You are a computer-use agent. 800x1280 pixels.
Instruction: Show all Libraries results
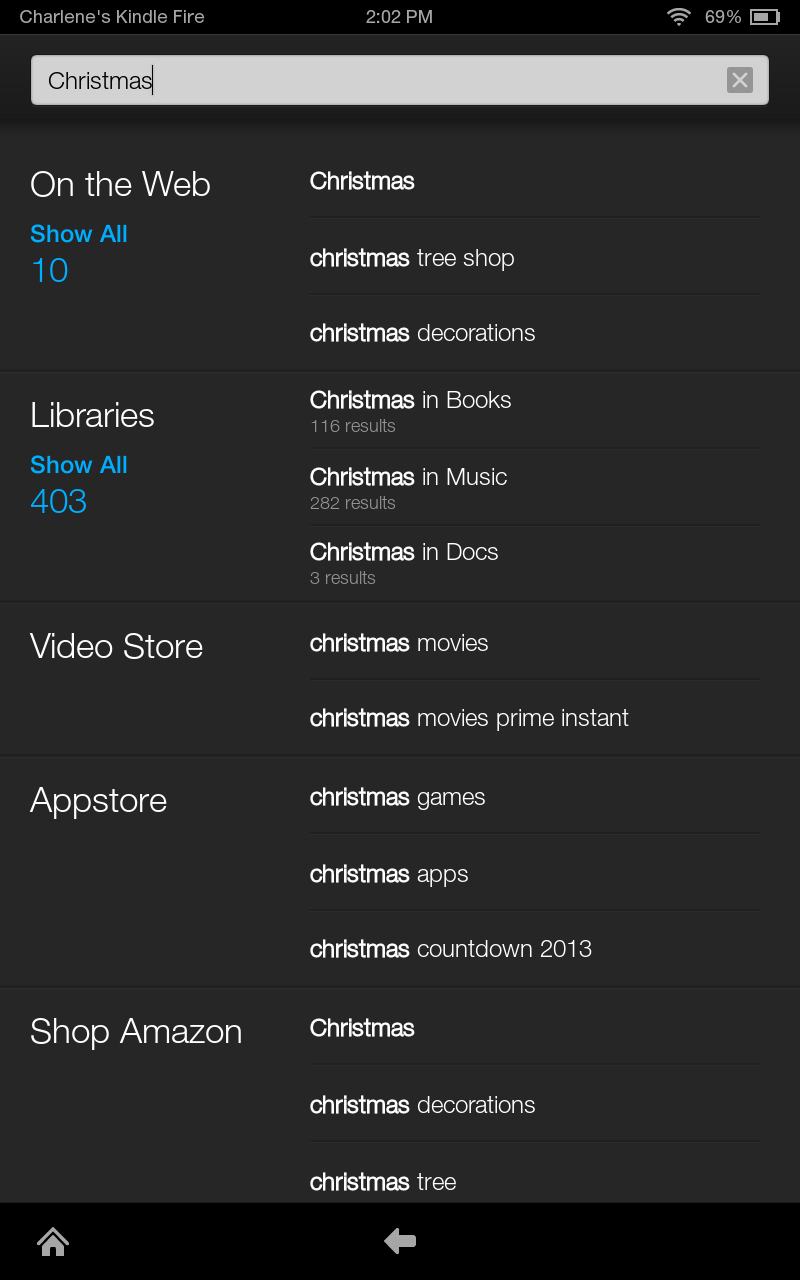pos(79,465)
